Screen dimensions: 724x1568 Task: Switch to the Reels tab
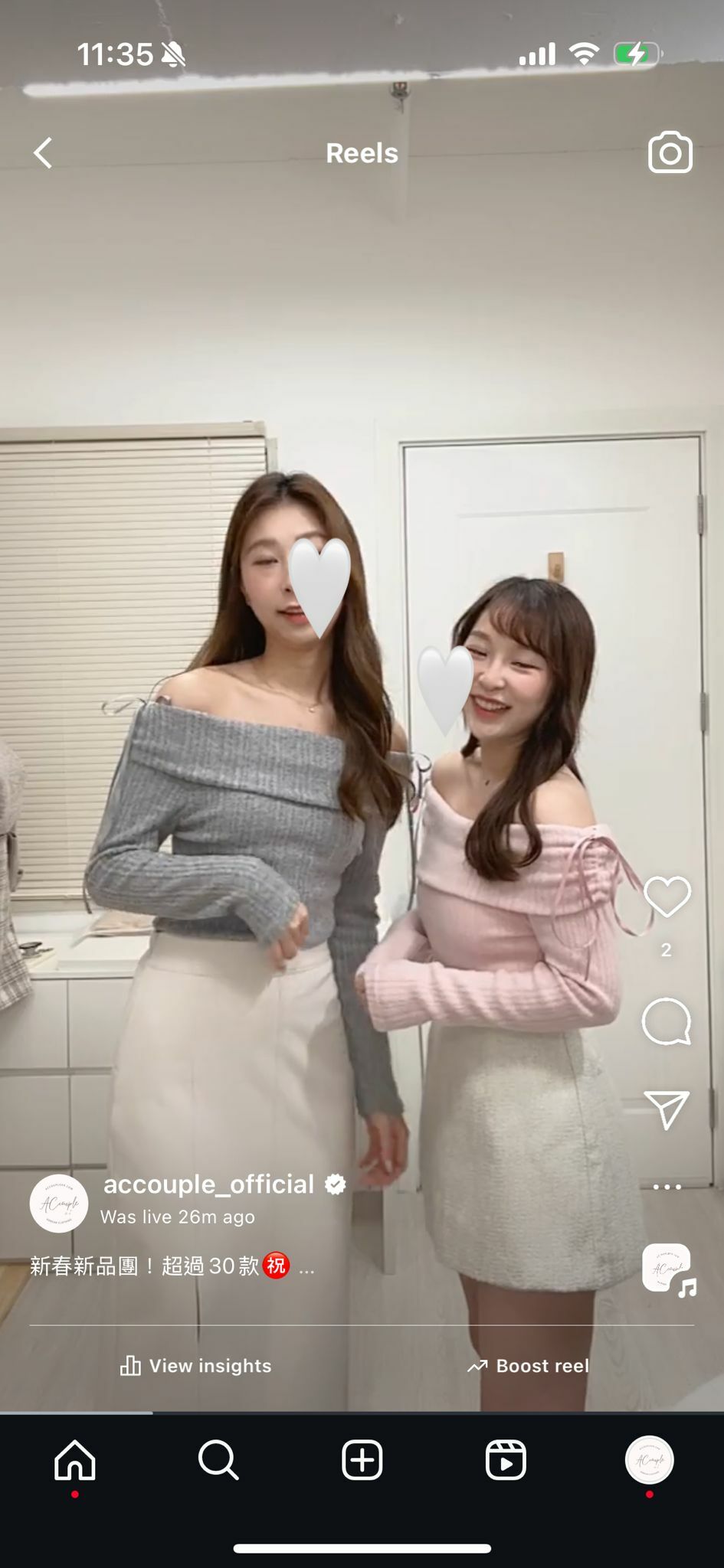(x=506, y=1460)
